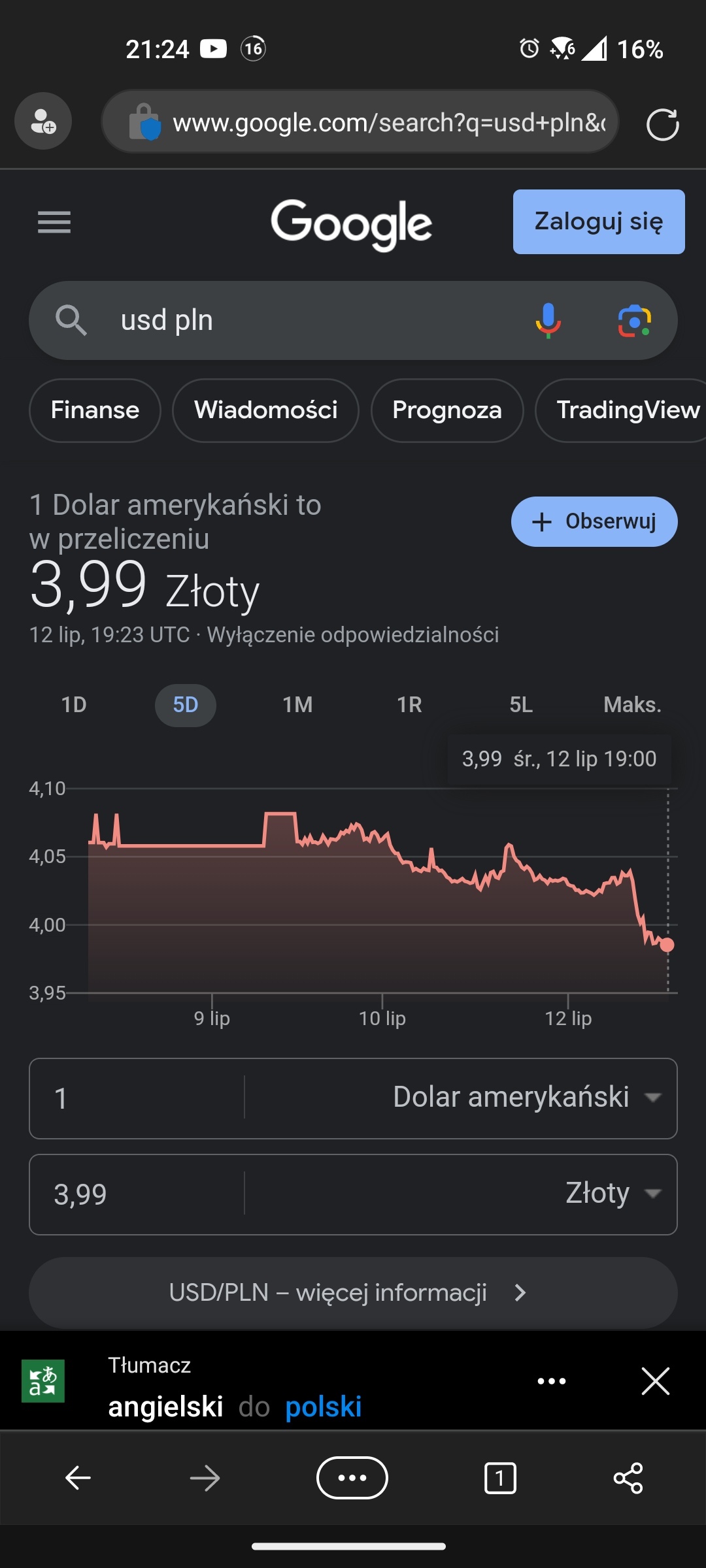
Task: Tap the Zaloguj się sign-in button
Action: tap(598, 221)
